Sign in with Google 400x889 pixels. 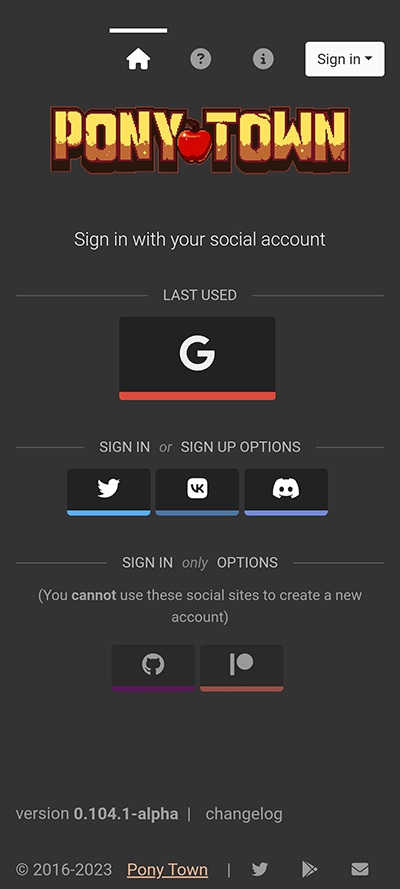(197, 358)
